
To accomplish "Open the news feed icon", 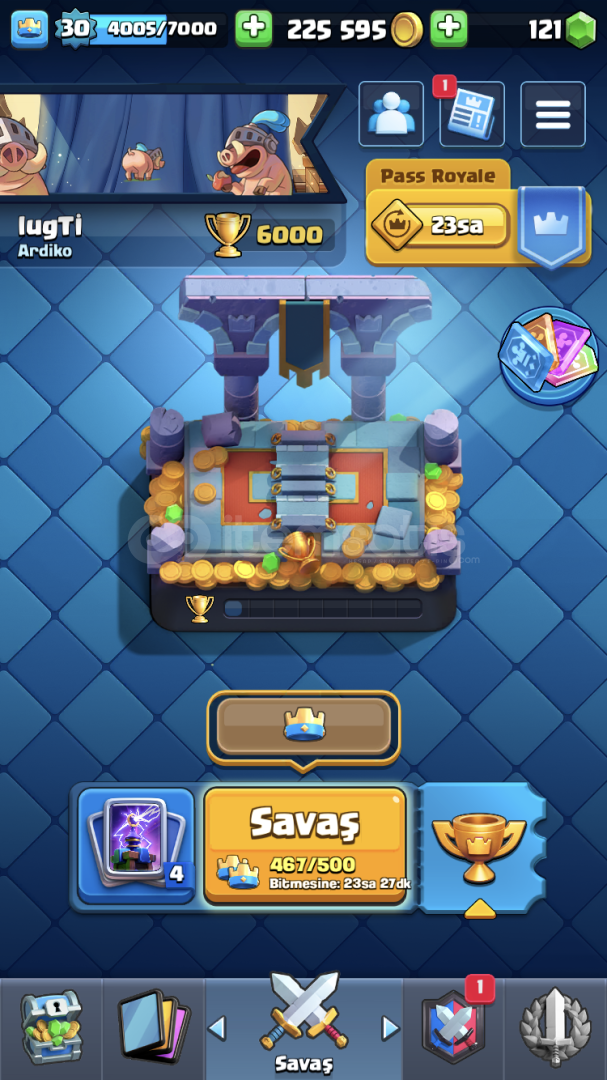I will (x=472, y=114).
